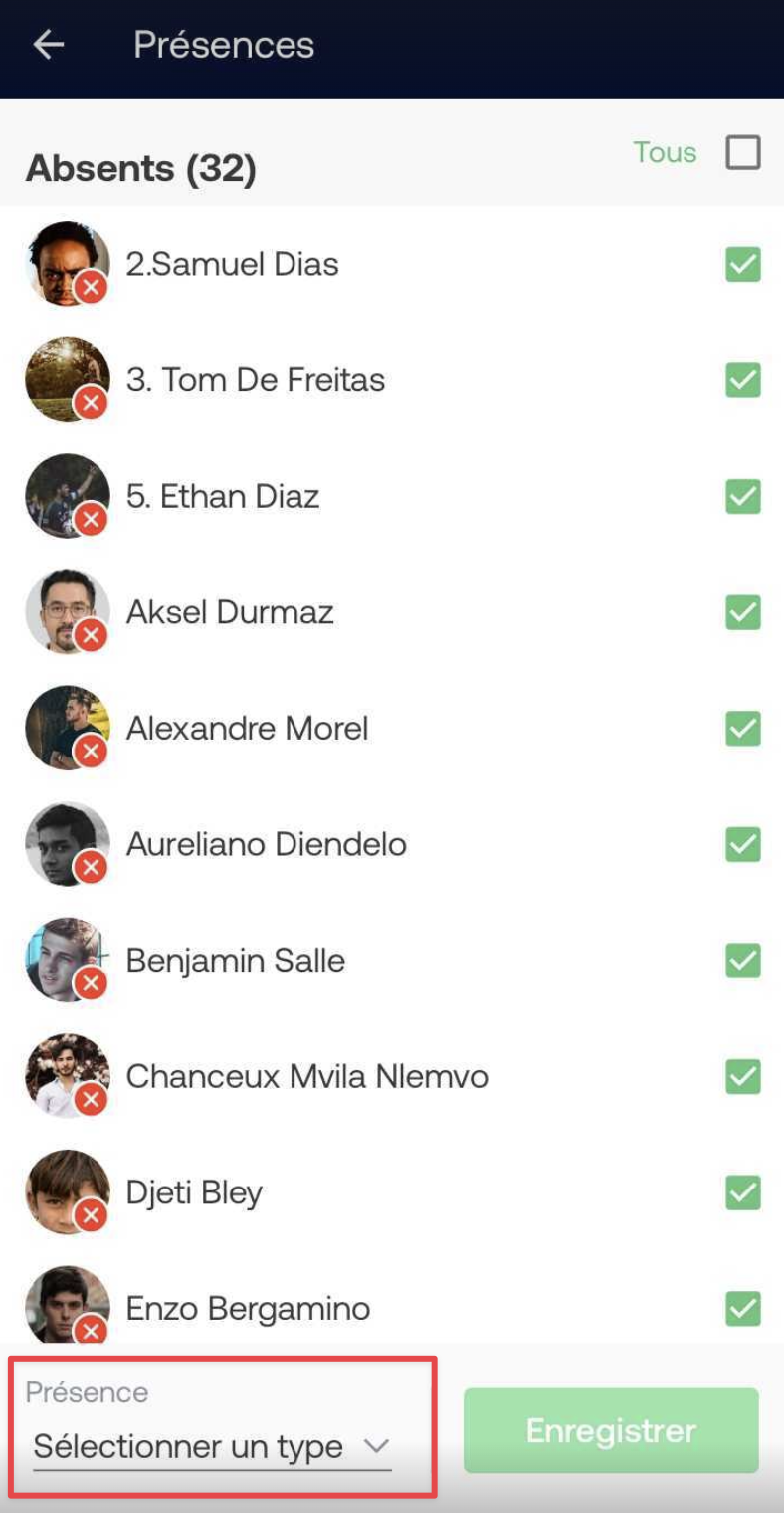Untick Enzo Bergamino's checkbox
Viewport: 784px width, 1513px height.
[743, 1308]
